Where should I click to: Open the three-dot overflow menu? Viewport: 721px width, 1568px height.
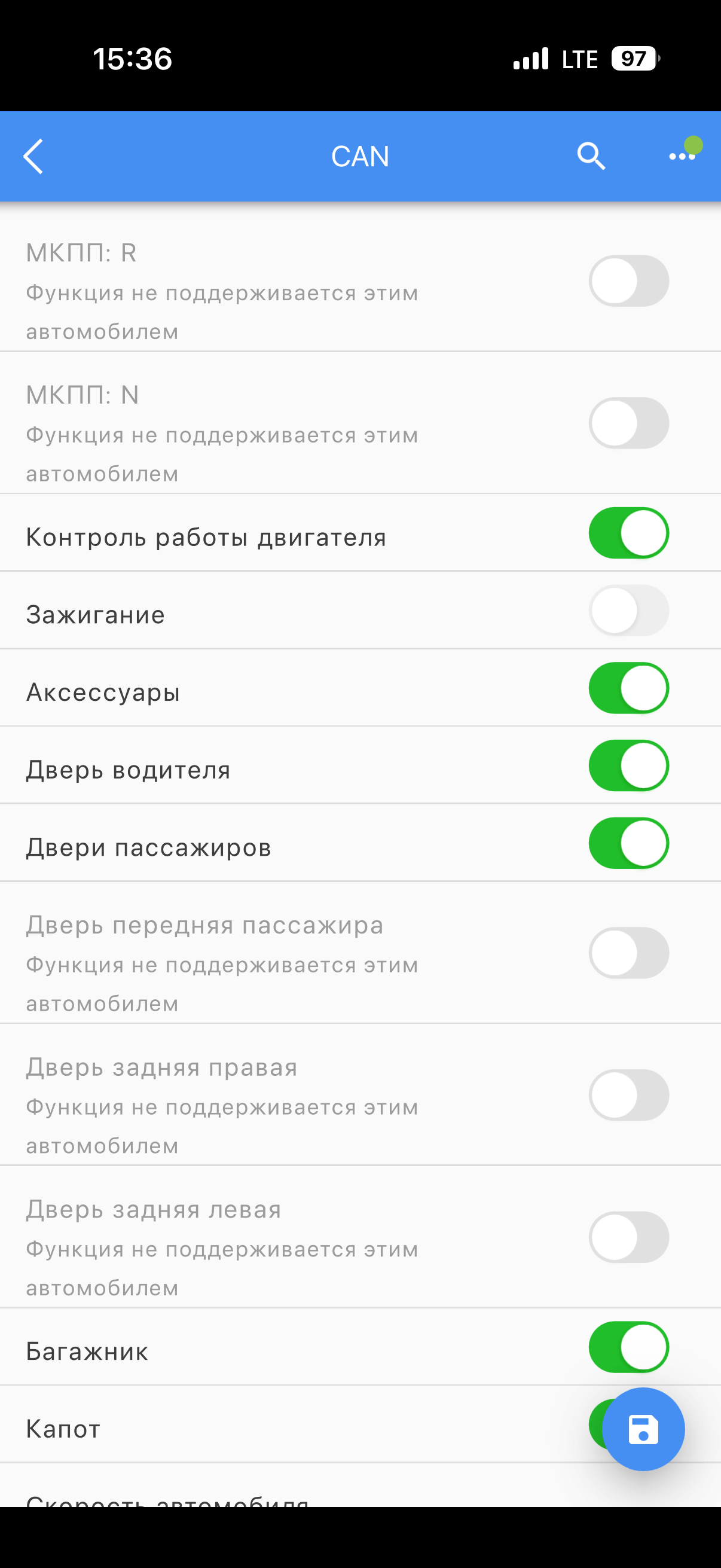coord(682,157)
